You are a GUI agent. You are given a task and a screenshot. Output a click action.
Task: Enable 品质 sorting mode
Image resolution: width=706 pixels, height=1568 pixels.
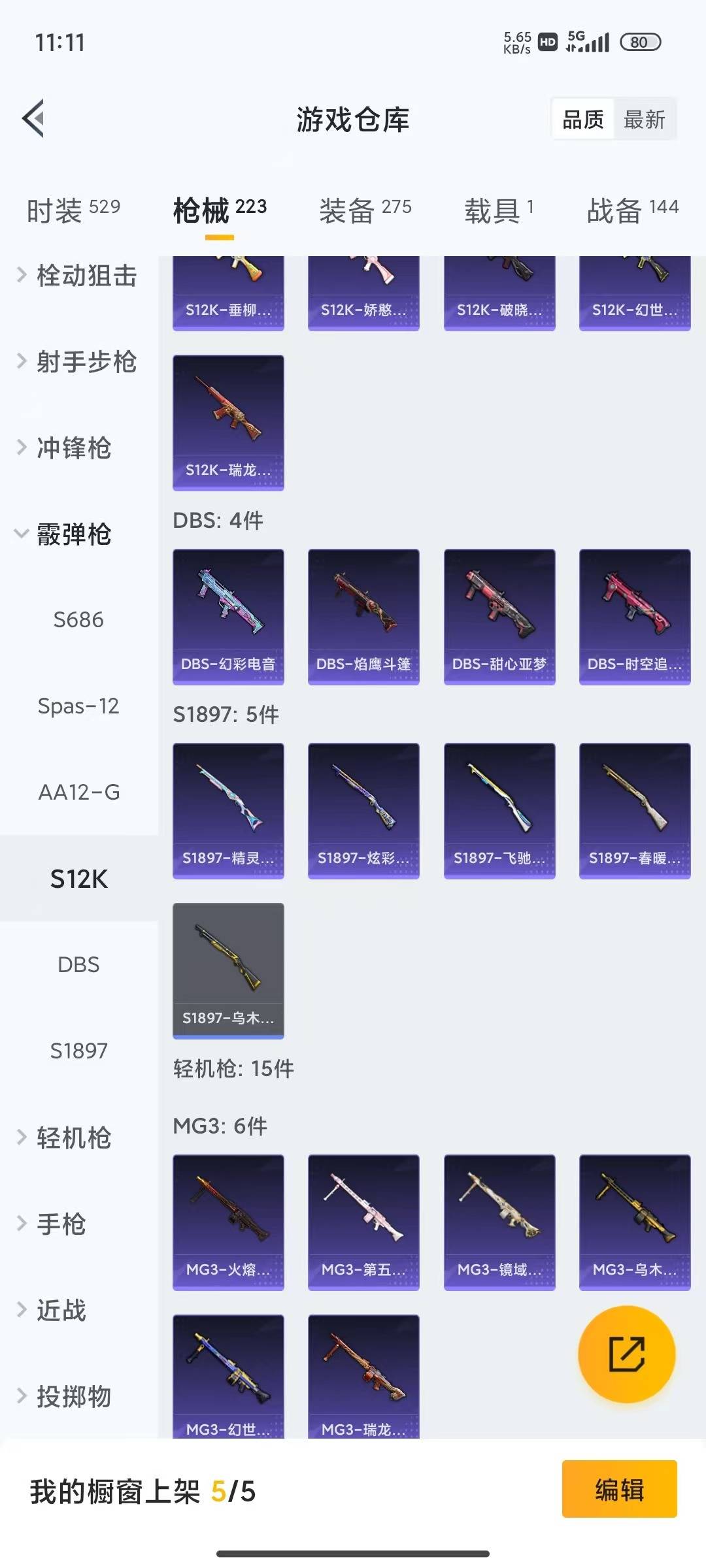point(584,120)
